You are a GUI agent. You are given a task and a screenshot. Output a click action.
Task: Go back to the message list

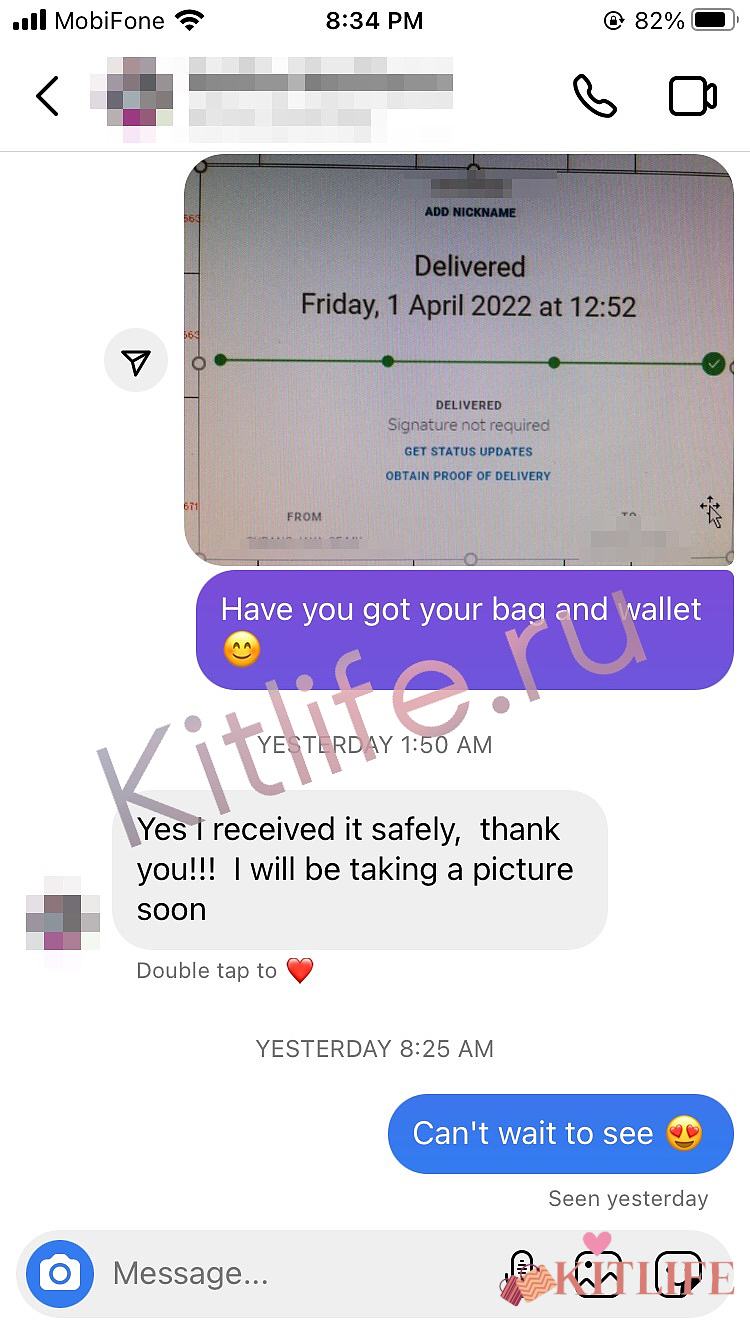coord(47,97)
